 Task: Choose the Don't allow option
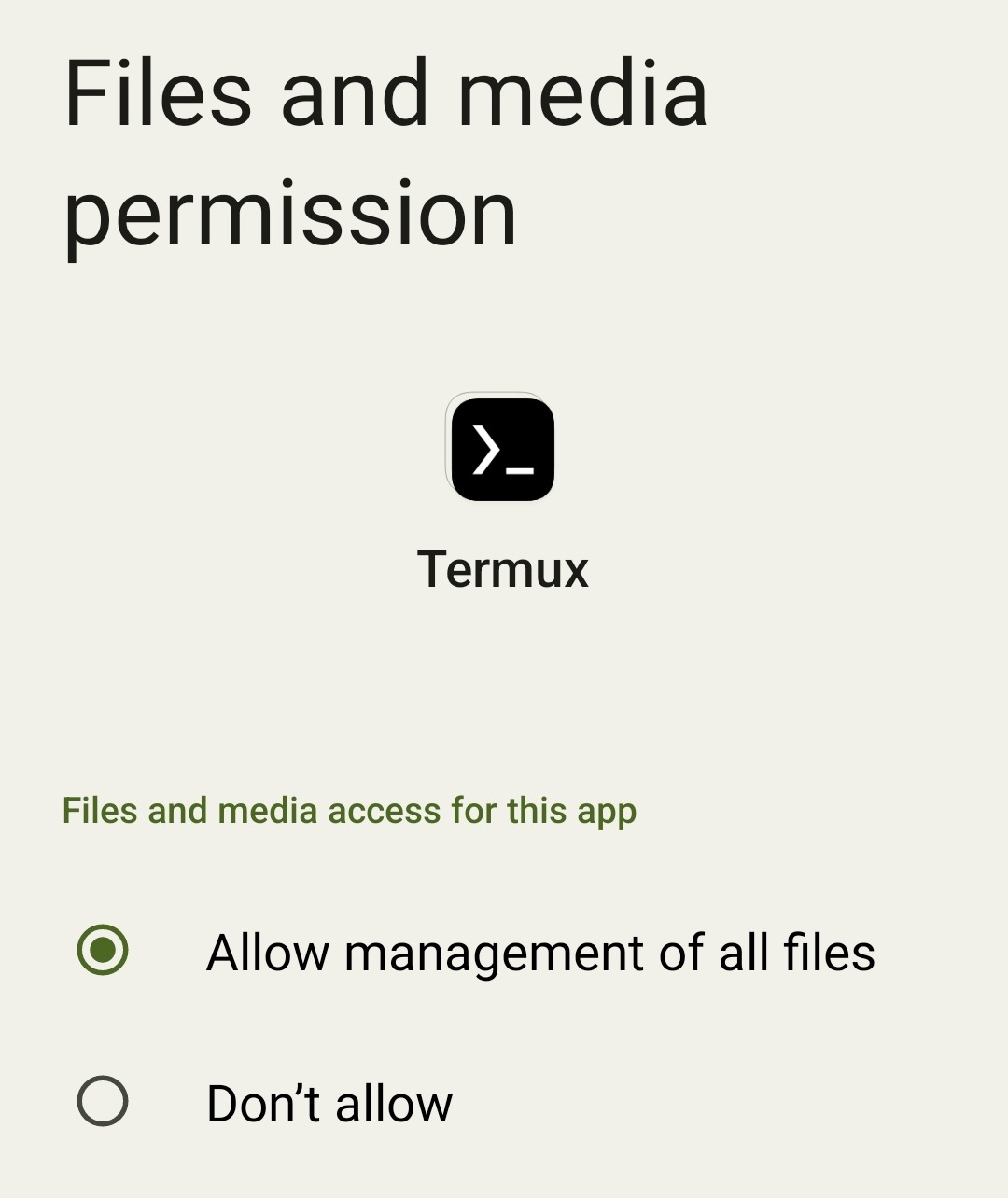pyautogui.click(x=504, y=1102)
